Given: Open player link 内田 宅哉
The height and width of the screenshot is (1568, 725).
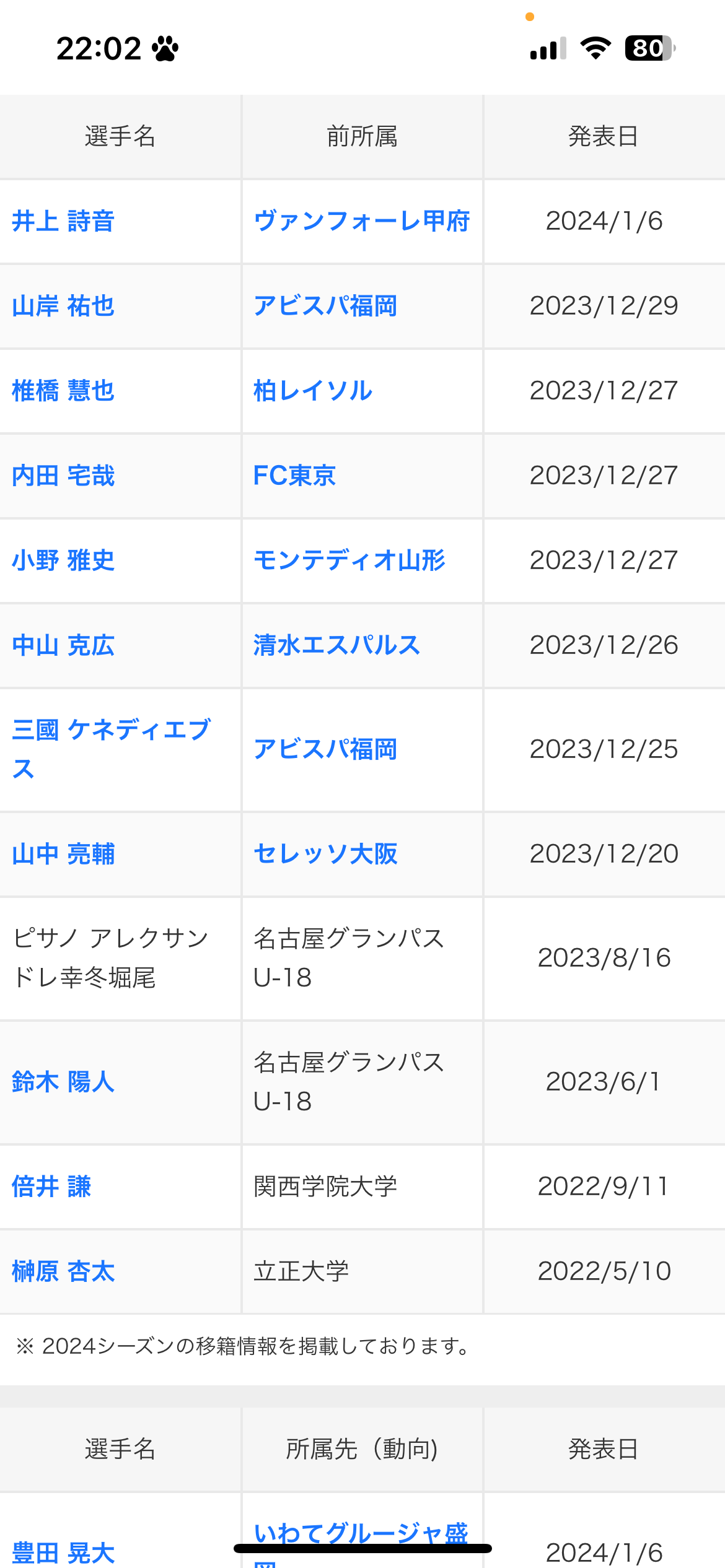Looking at the screenshot, I should (x=63, y=476).
